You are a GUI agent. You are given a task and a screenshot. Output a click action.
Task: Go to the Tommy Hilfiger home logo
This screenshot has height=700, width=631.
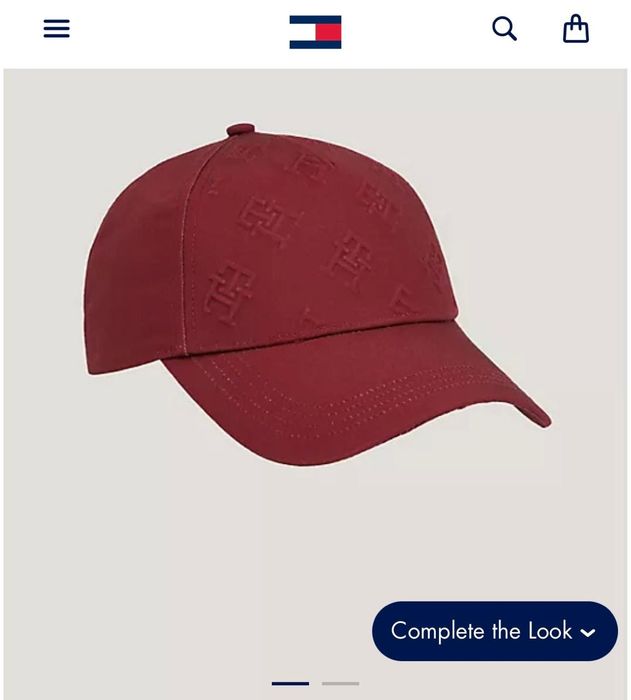(x=315, y=32)
